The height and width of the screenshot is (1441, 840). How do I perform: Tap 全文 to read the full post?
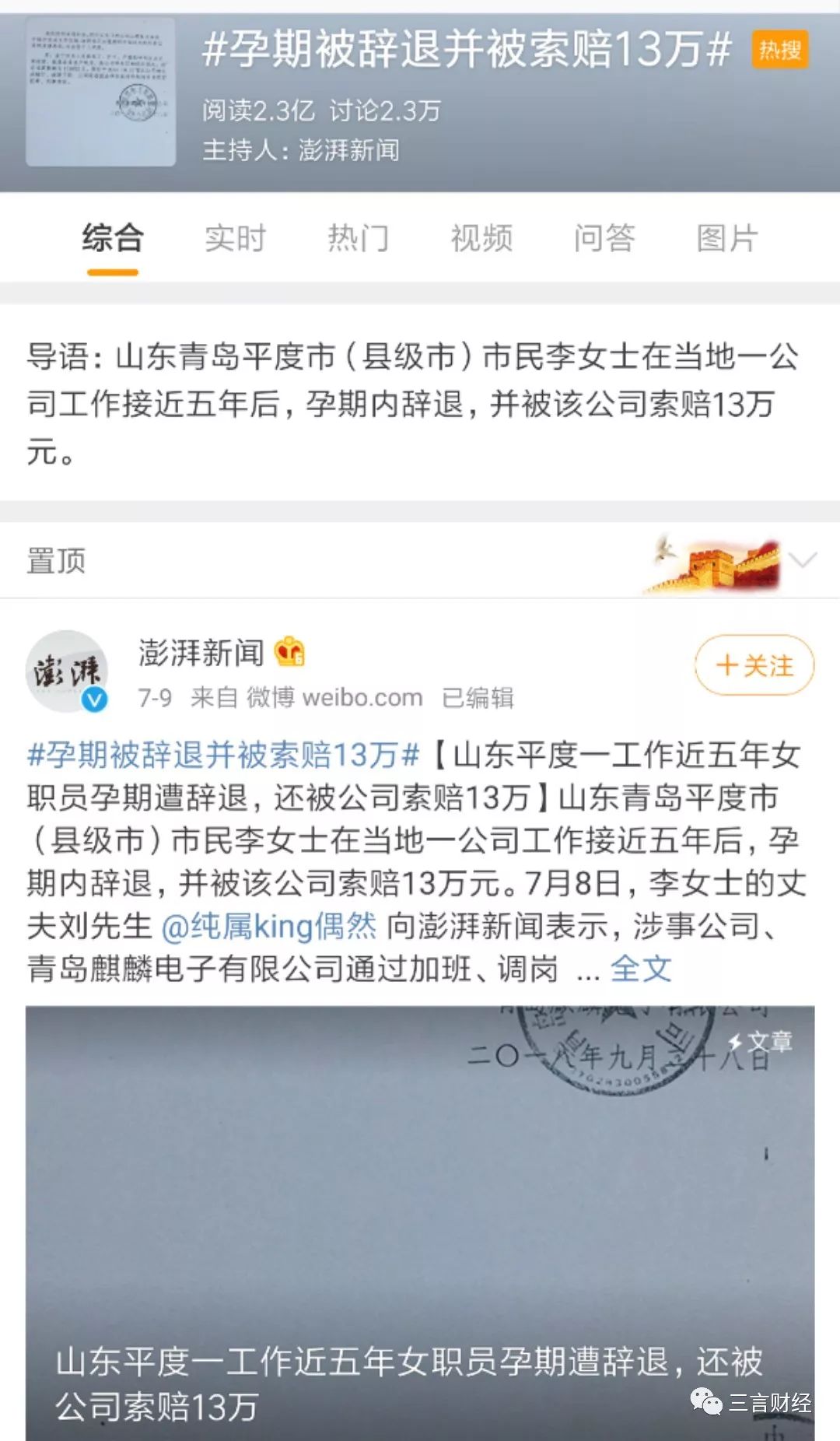coord(641,969)
